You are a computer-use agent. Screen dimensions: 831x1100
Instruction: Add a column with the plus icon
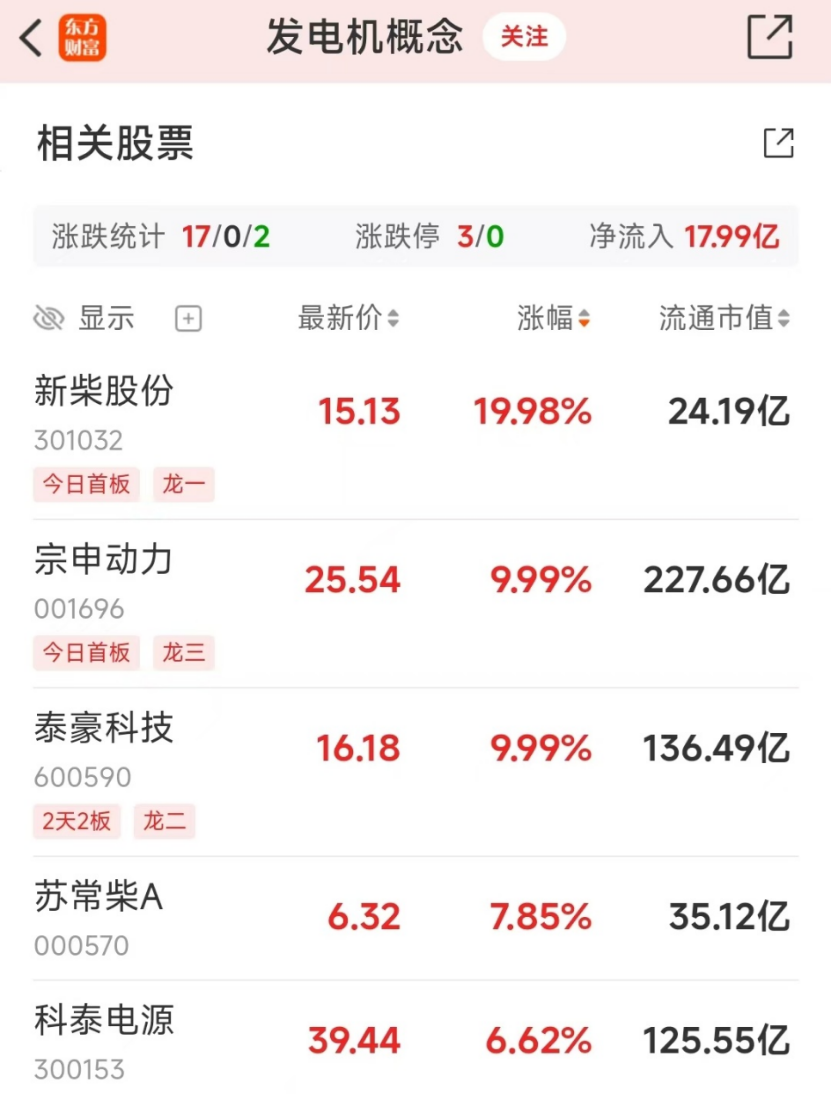188,319
